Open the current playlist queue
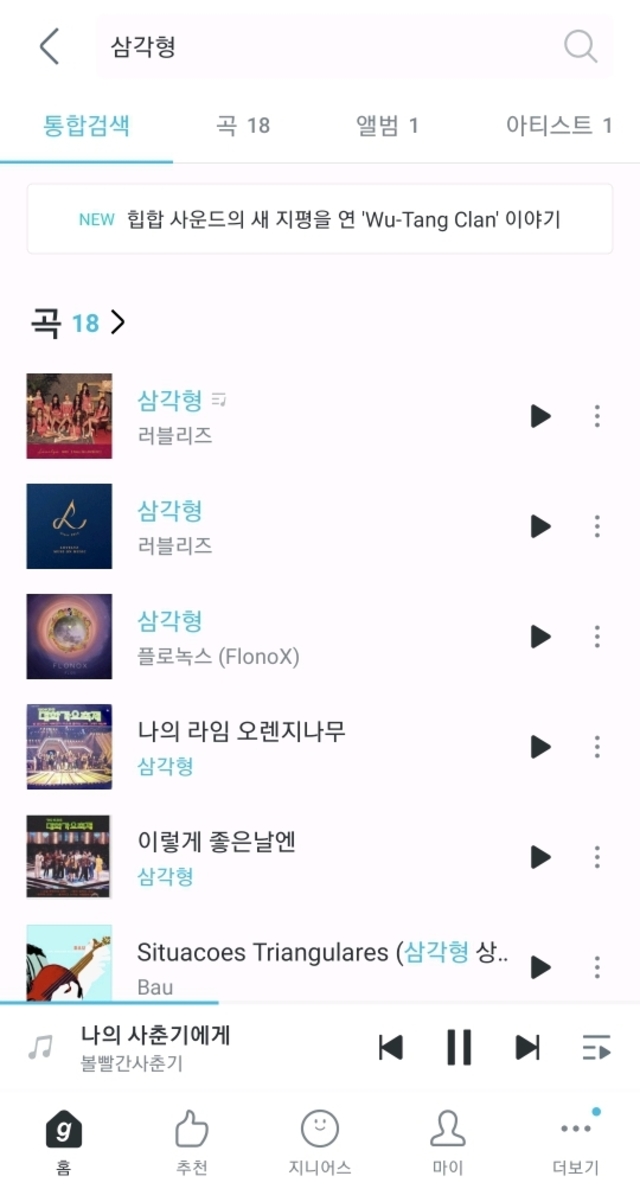Image resolution: width=640 pixels, height=1189 pixels. (596, 1047)
